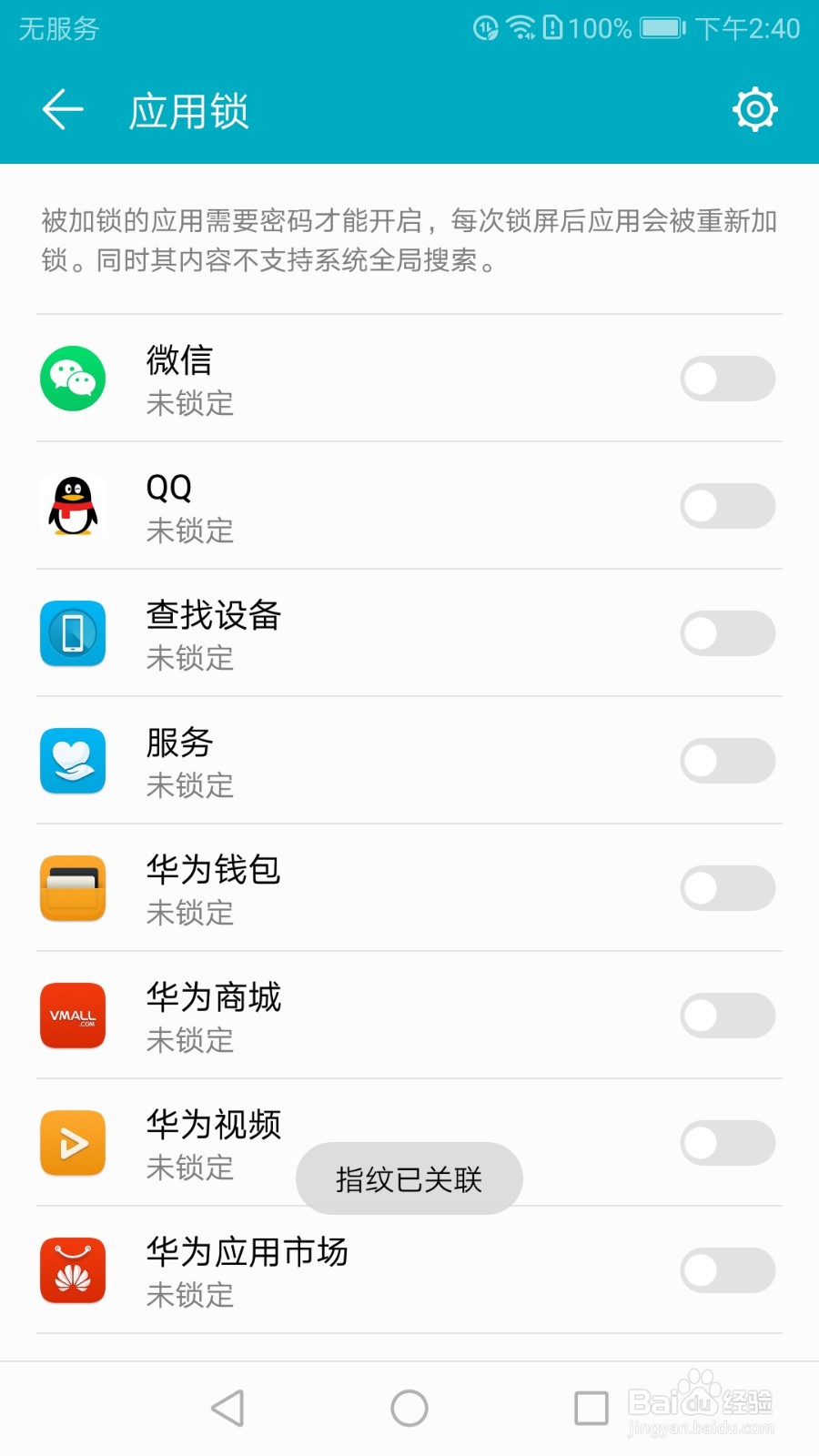Tap the 指纹已关联 notification toast
Viewport: 819px width, 1456px height.
click(409, 1178)
